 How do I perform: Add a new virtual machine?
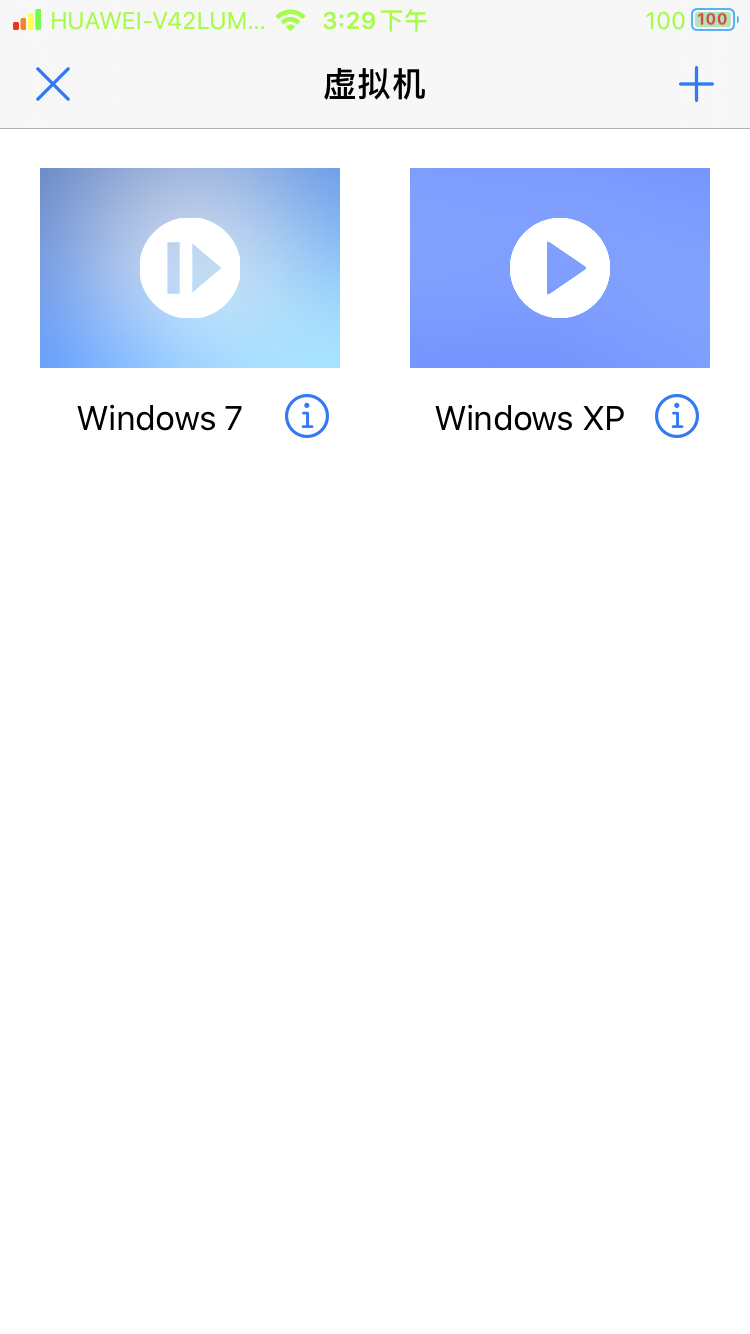[696, 85]
